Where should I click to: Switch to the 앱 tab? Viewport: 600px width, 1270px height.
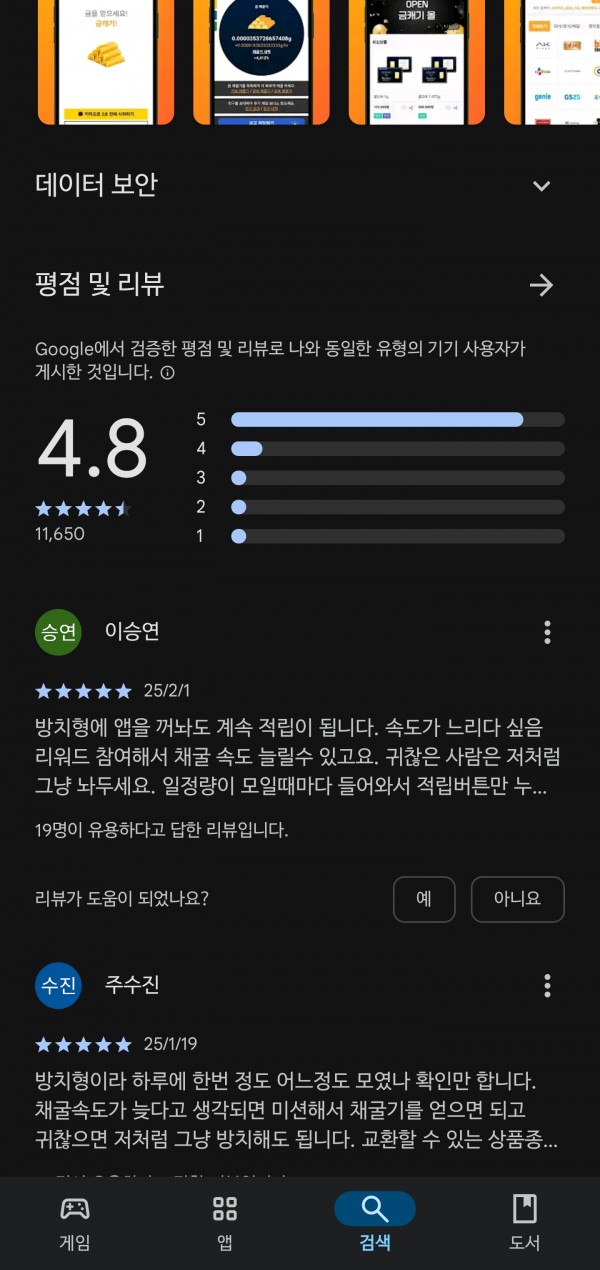[225, 1223]
